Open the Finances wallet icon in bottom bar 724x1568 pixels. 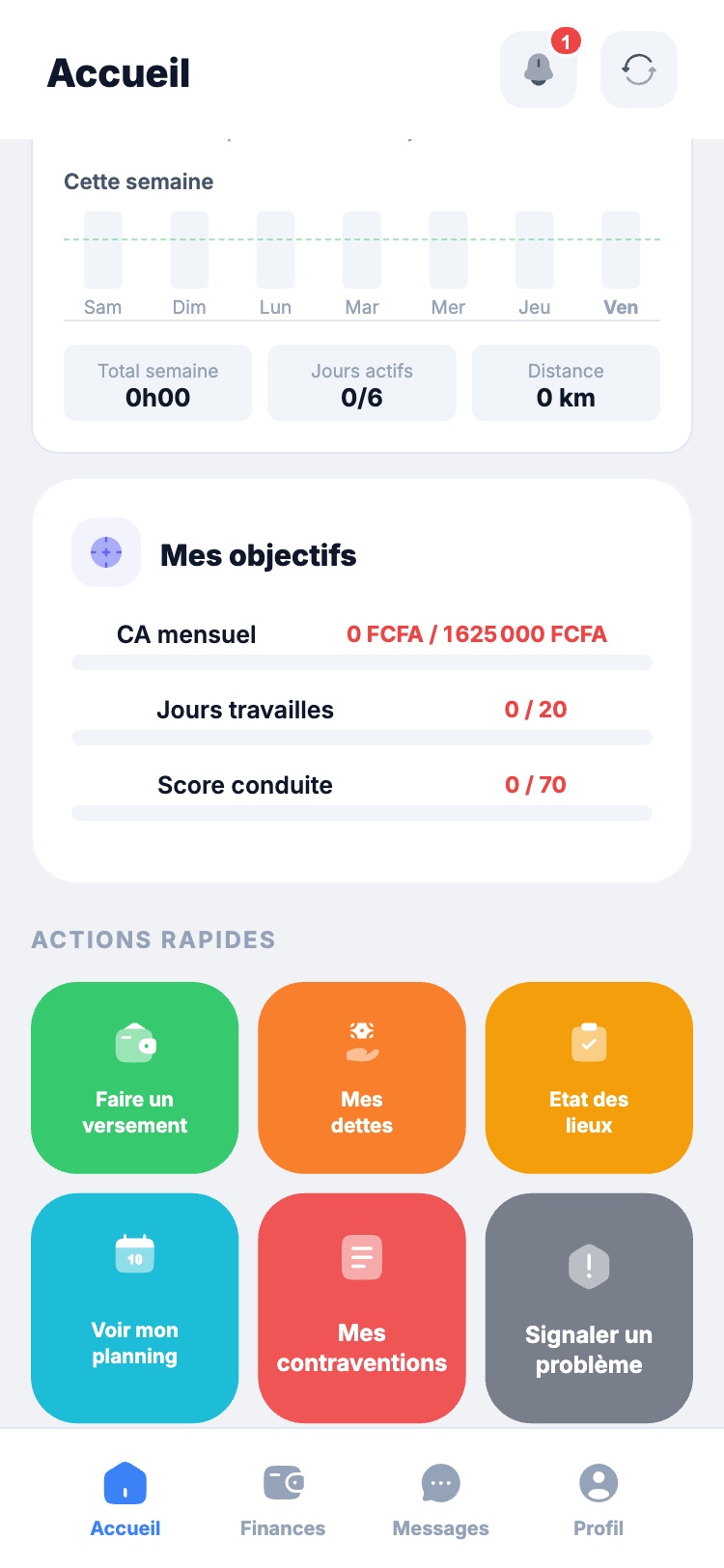pos(282,1483)
